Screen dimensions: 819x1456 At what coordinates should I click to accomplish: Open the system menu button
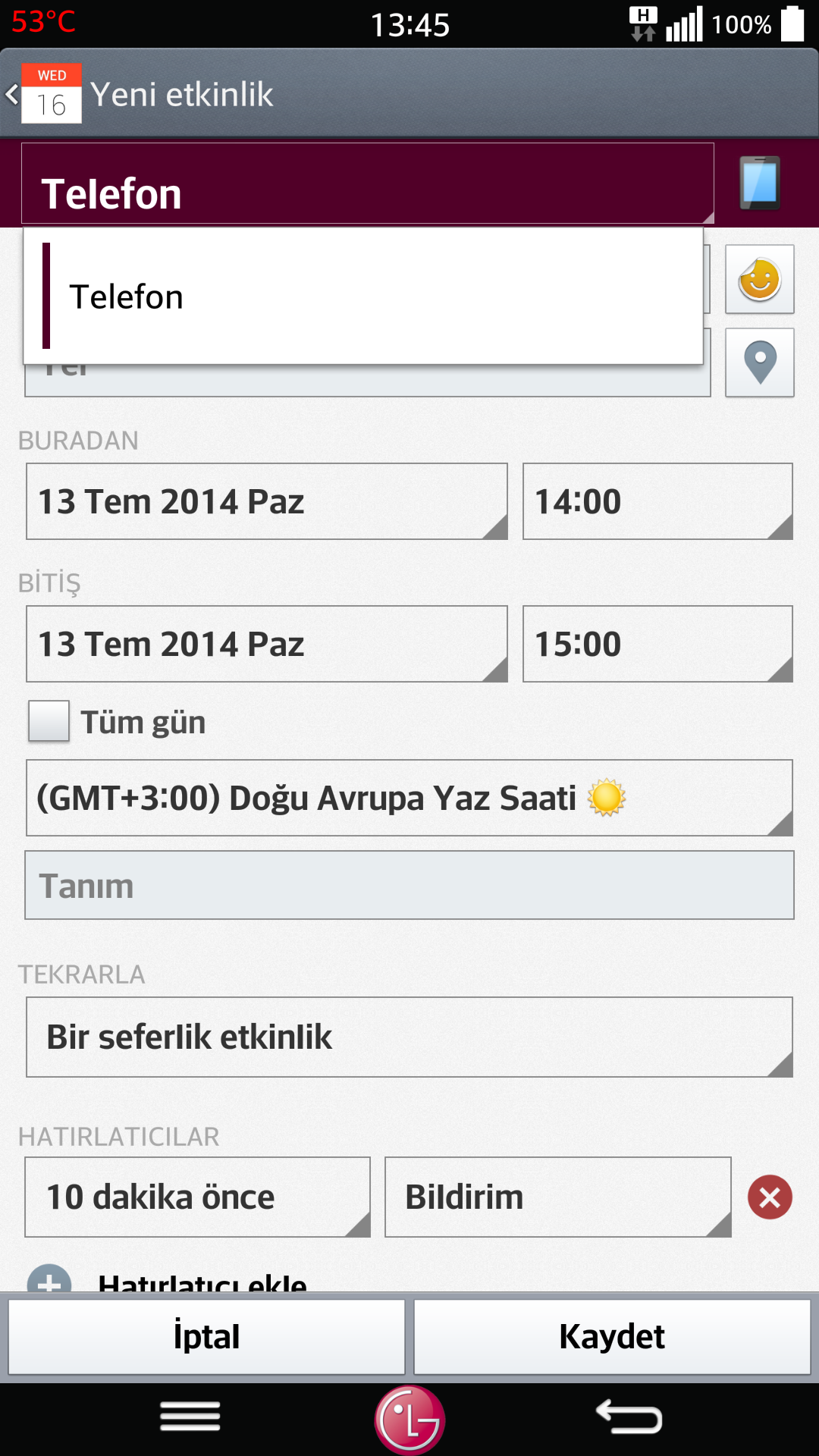click(190, 1417)
